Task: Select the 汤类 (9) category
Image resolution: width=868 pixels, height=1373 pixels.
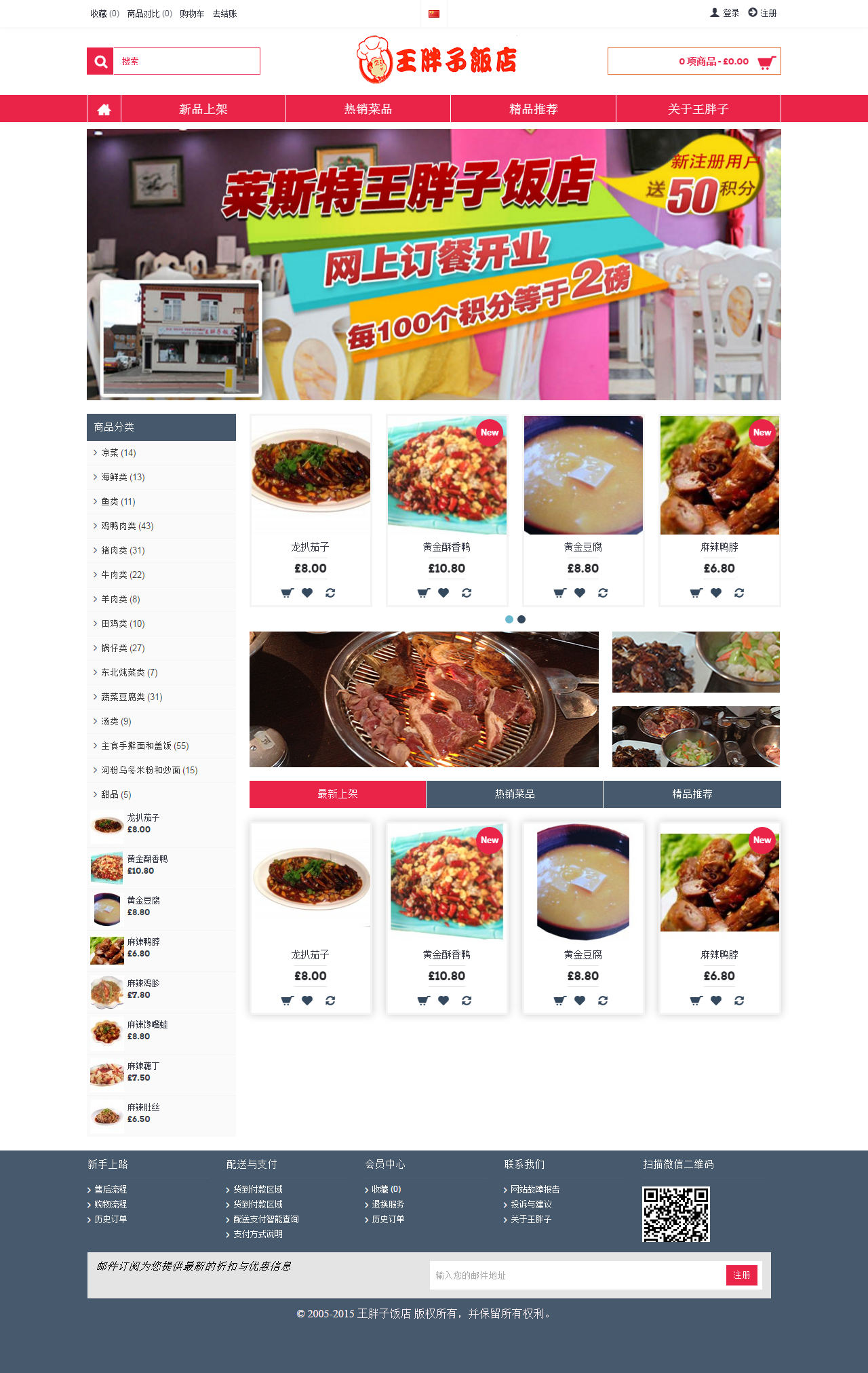Action: (116, 721)
